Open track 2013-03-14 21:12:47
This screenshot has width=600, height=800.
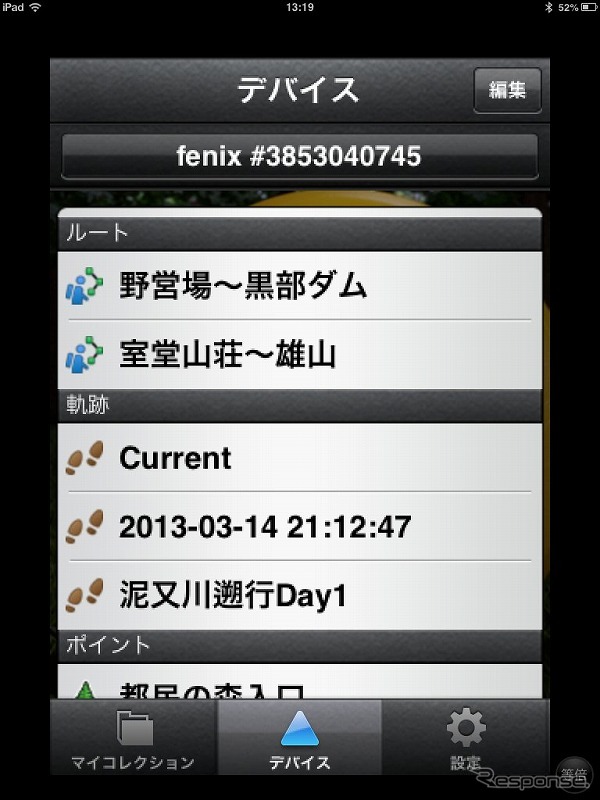300,527
